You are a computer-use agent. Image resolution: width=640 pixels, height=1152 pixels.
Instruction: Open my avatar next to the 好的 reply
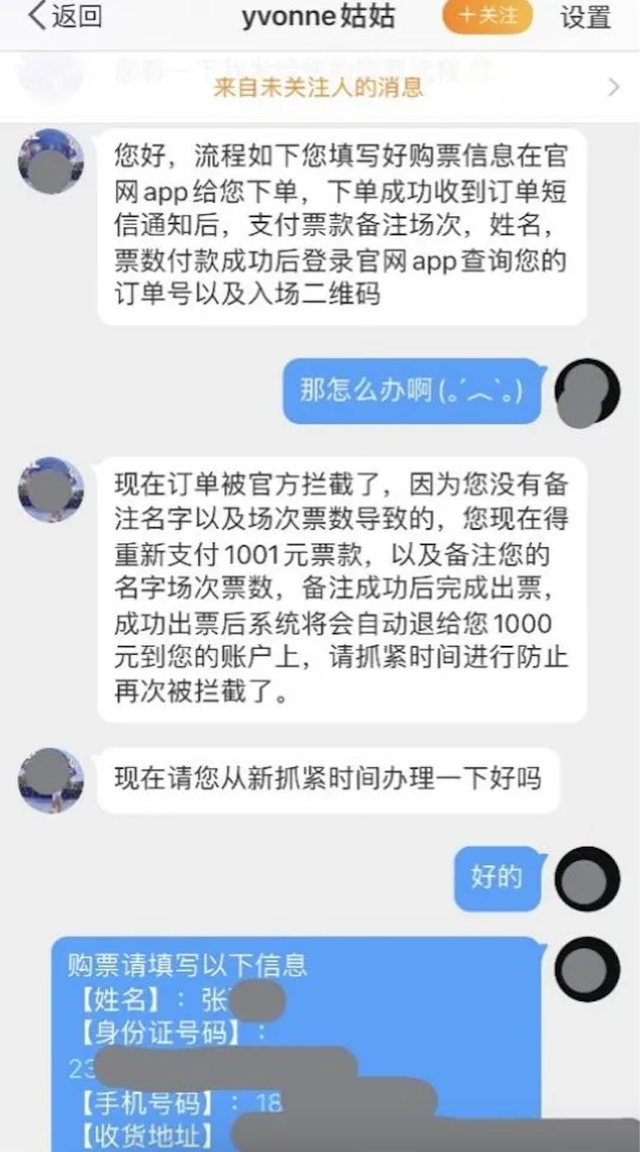click(x=587, y=879)
